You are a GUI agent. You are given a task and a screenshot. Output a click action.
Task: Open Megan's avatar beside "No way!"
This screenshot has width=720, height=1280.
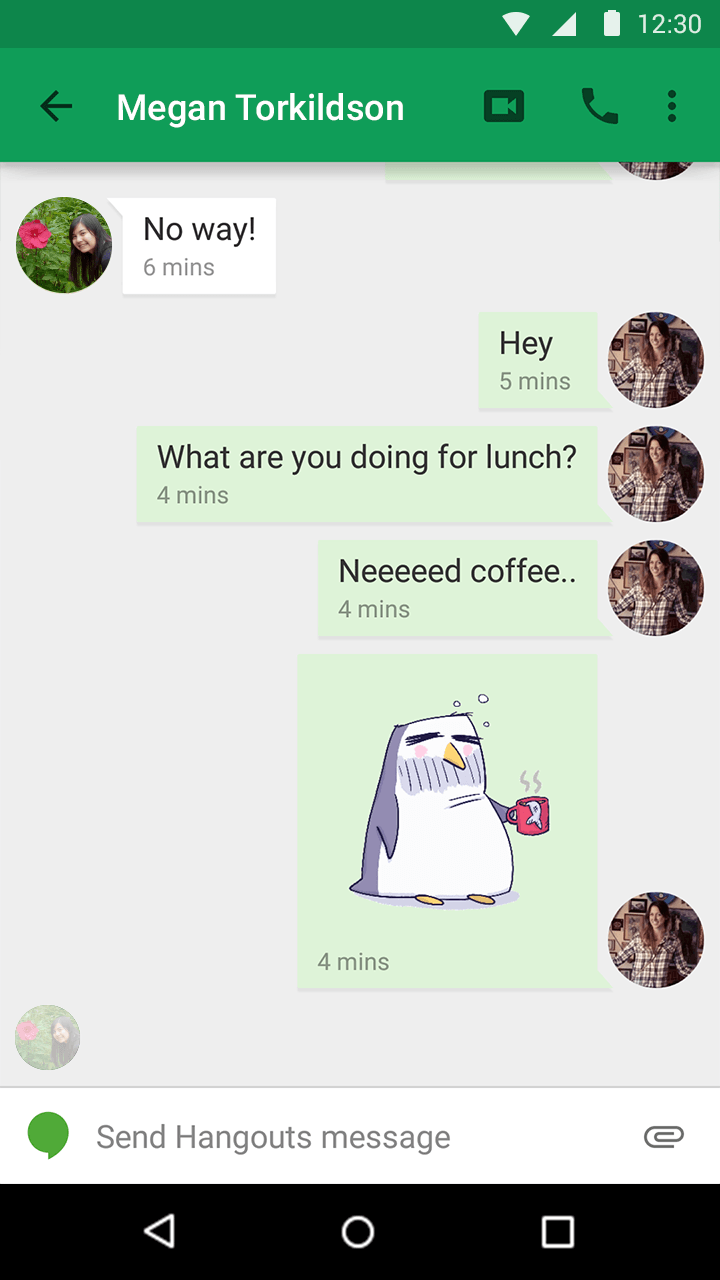(64, 245)
